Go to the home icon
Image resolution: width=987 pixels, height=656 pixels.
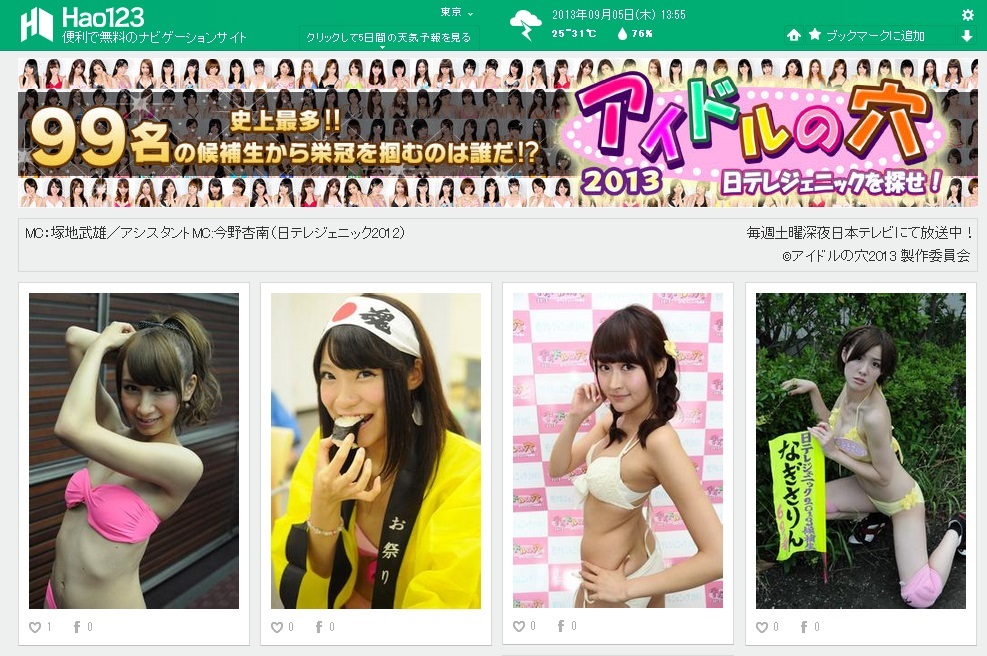[793, 35]
